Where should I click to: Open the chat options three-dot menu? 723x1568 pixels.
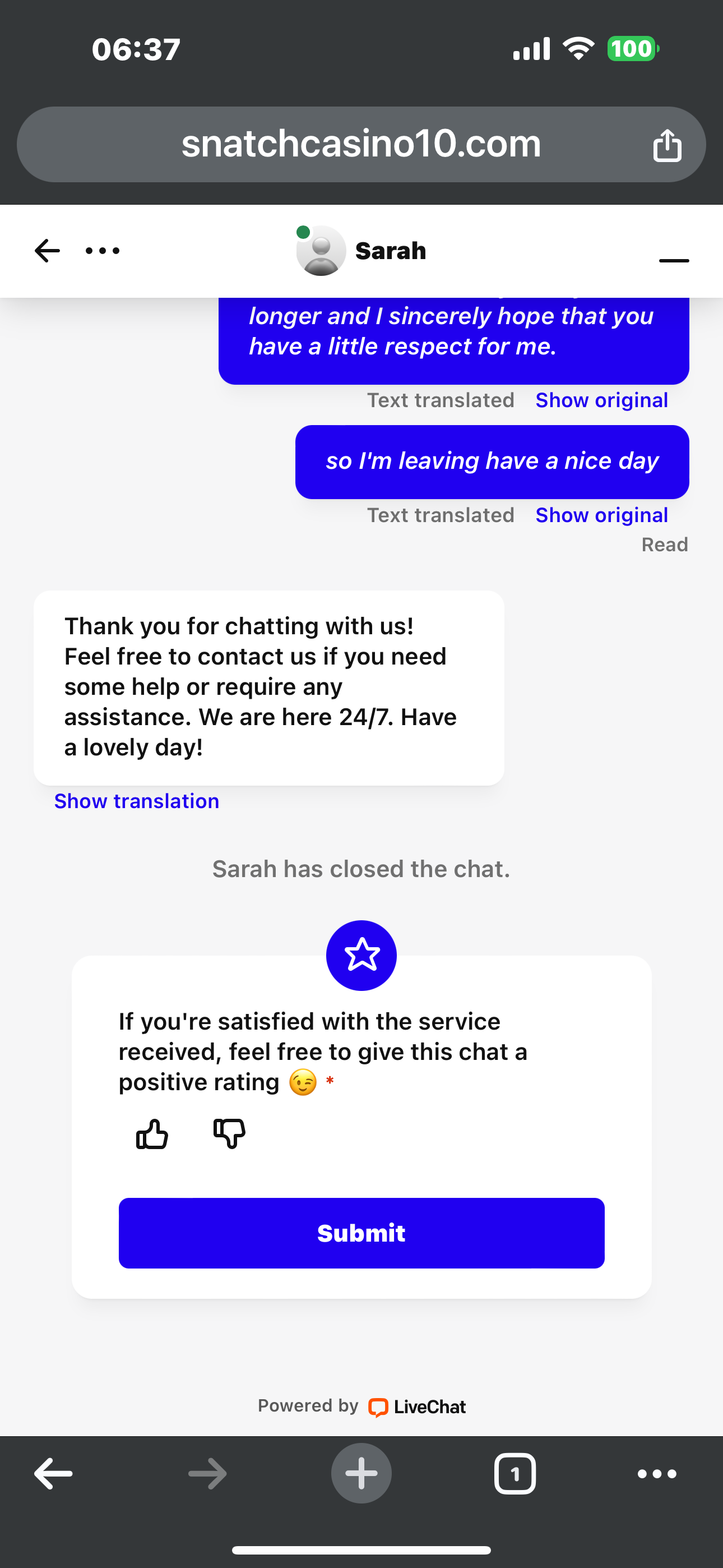coord(102,250)
